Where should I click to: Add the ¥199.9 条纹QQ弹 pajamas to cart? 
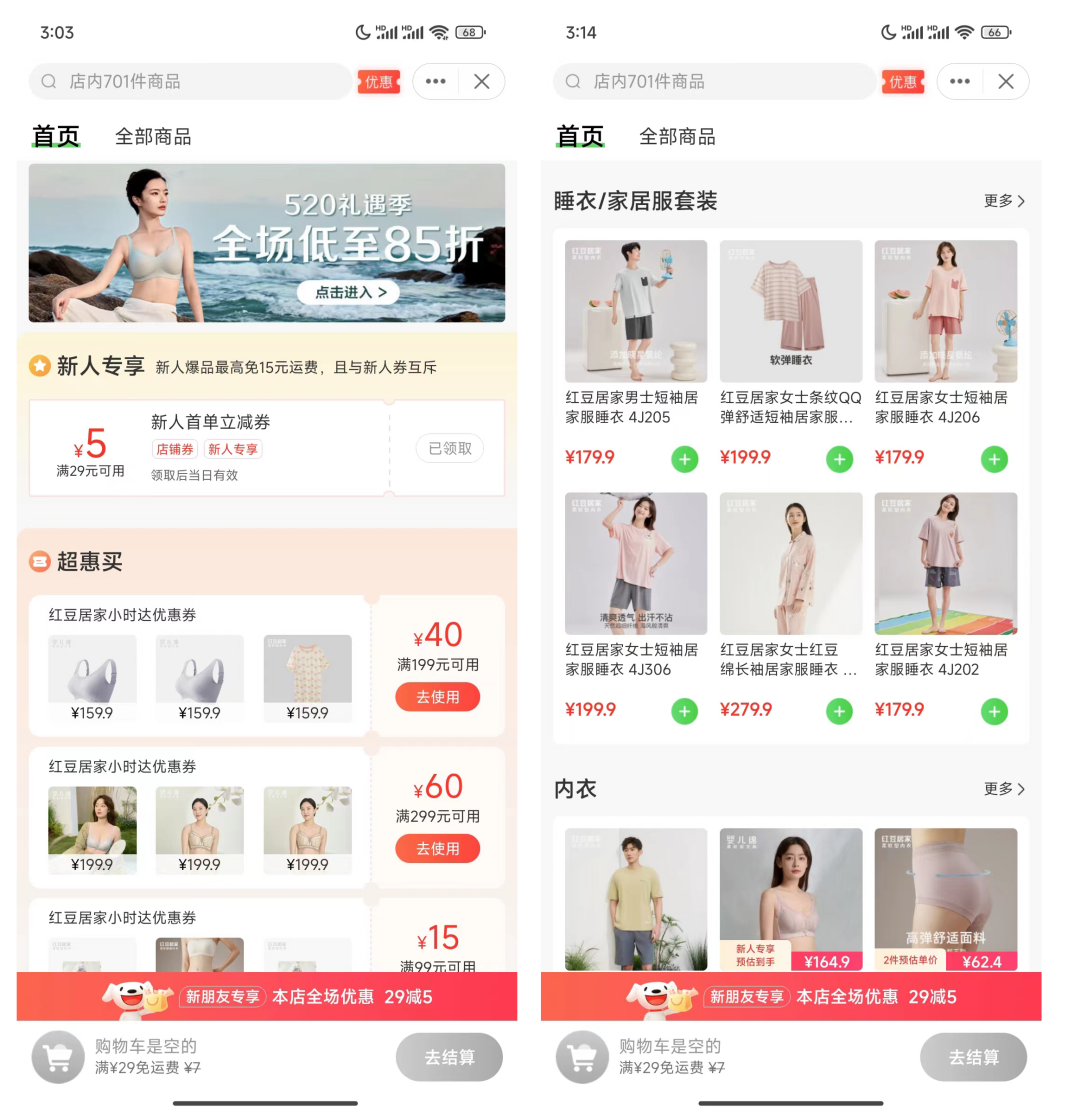click(x=840, y=459)
